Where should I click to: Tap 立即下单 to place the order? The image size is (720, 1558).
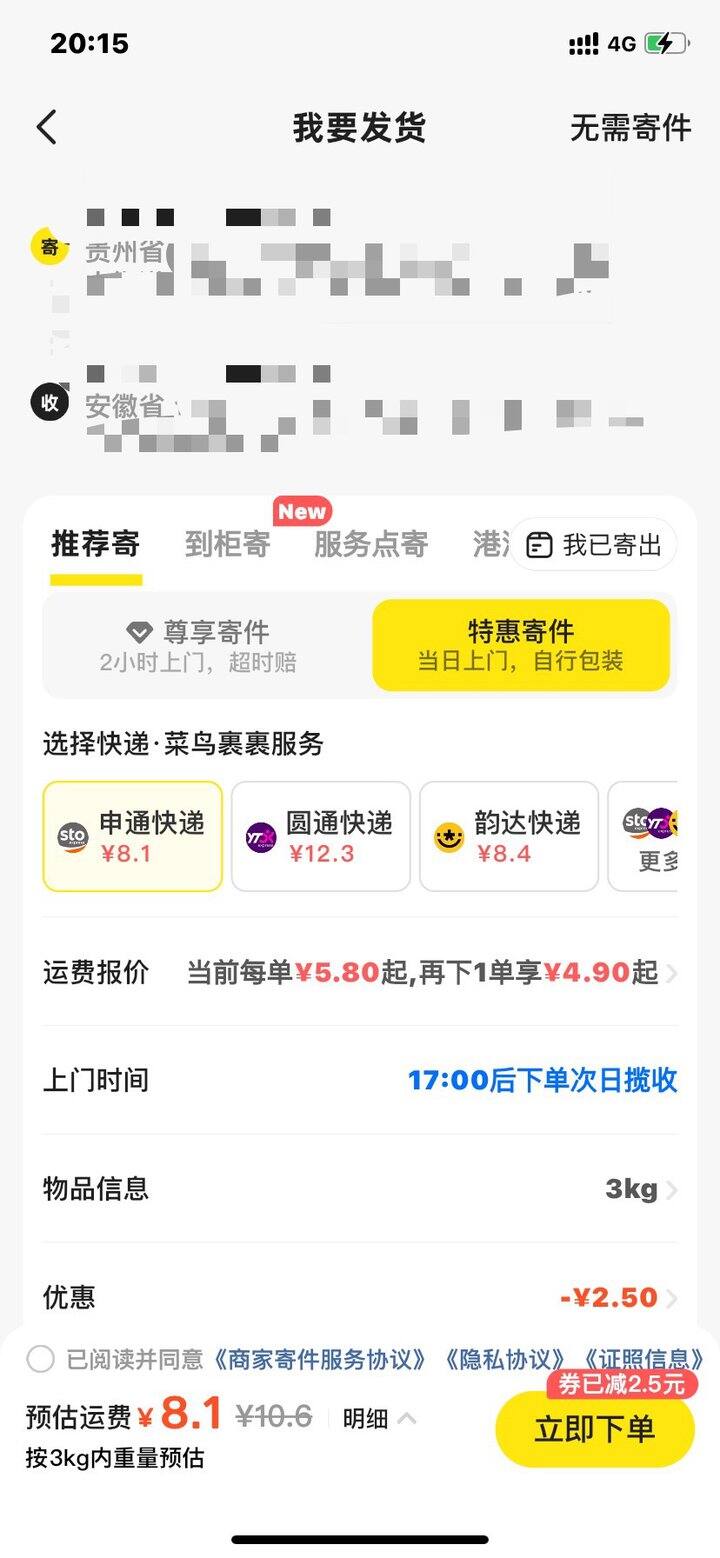(595, 1429)
